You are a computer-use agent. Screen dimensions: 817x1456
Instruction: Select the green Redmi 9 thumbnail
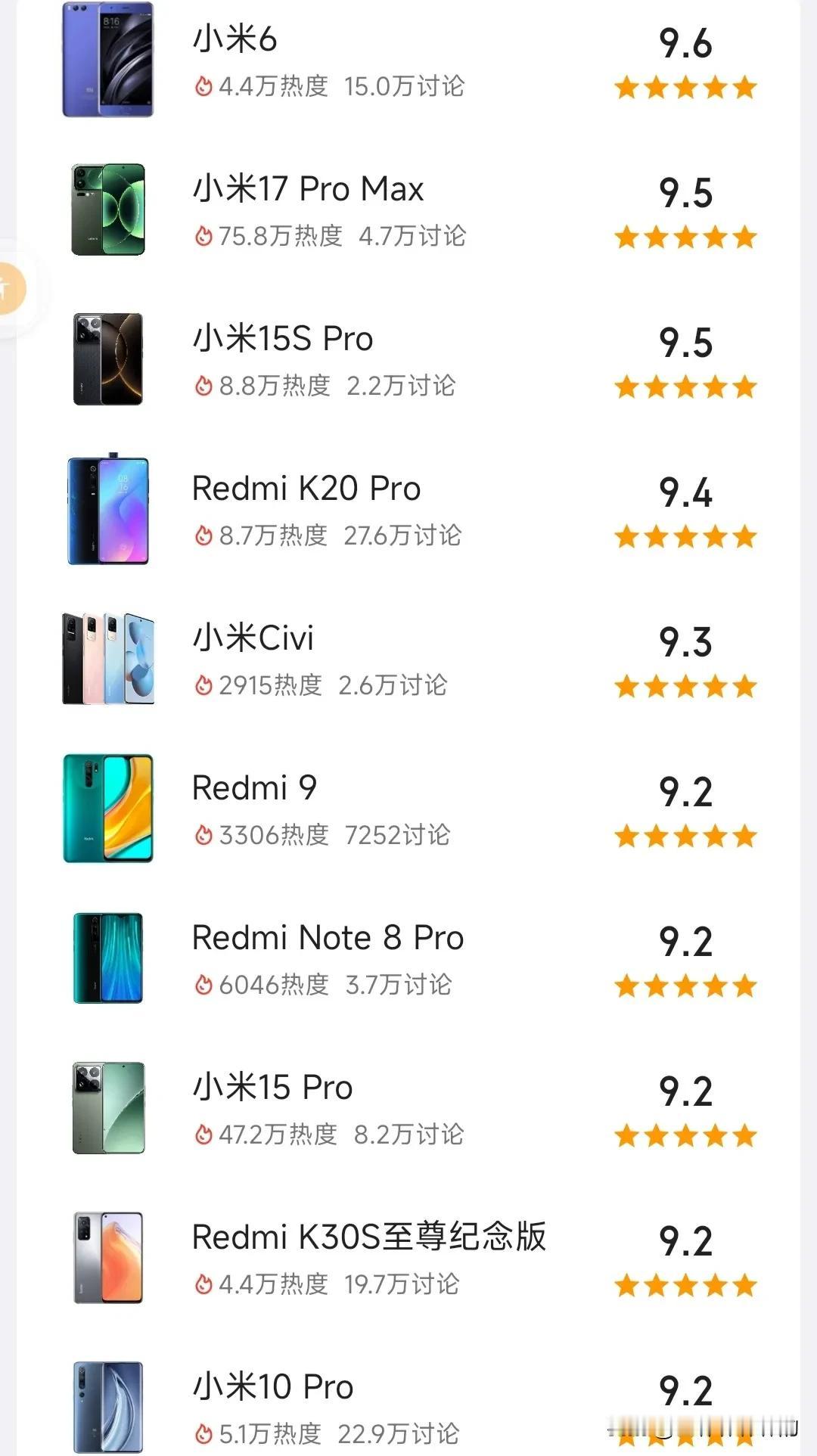click(x=108, y=808)
